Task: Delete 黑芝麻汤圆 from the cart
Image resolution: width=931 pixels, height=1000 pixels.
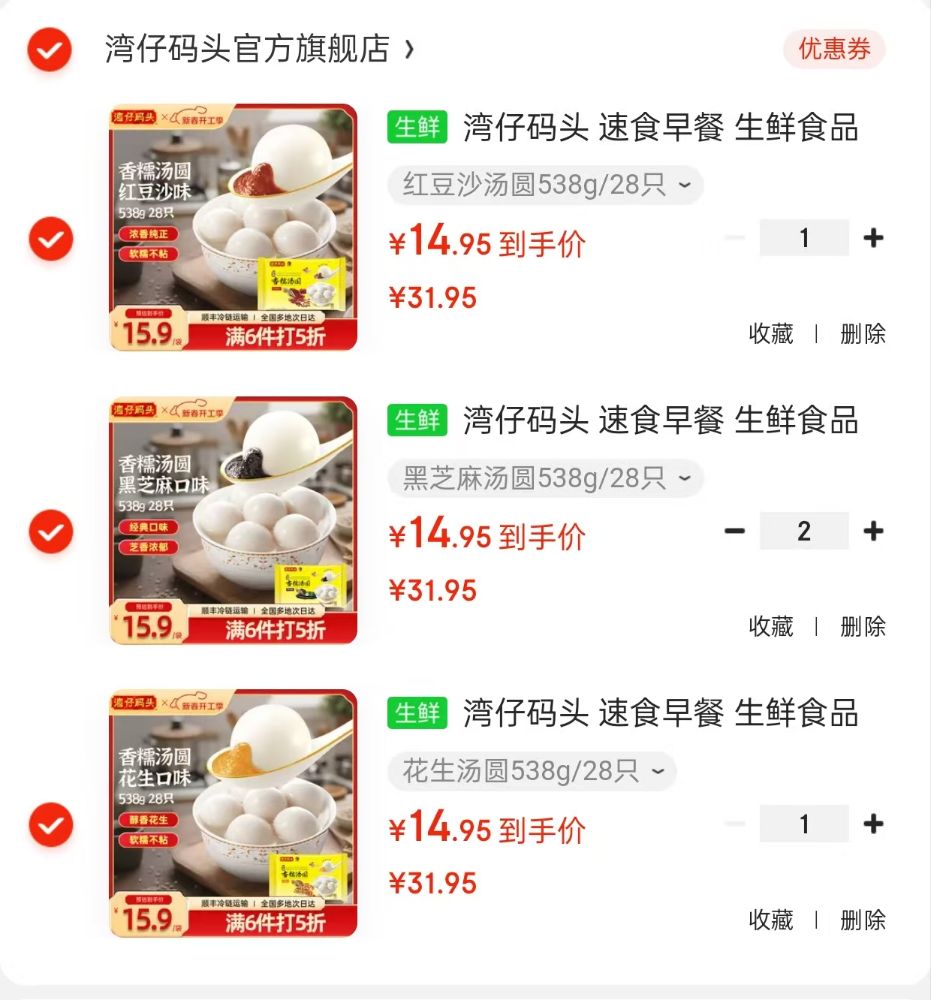Action: [x=863, y=627]
